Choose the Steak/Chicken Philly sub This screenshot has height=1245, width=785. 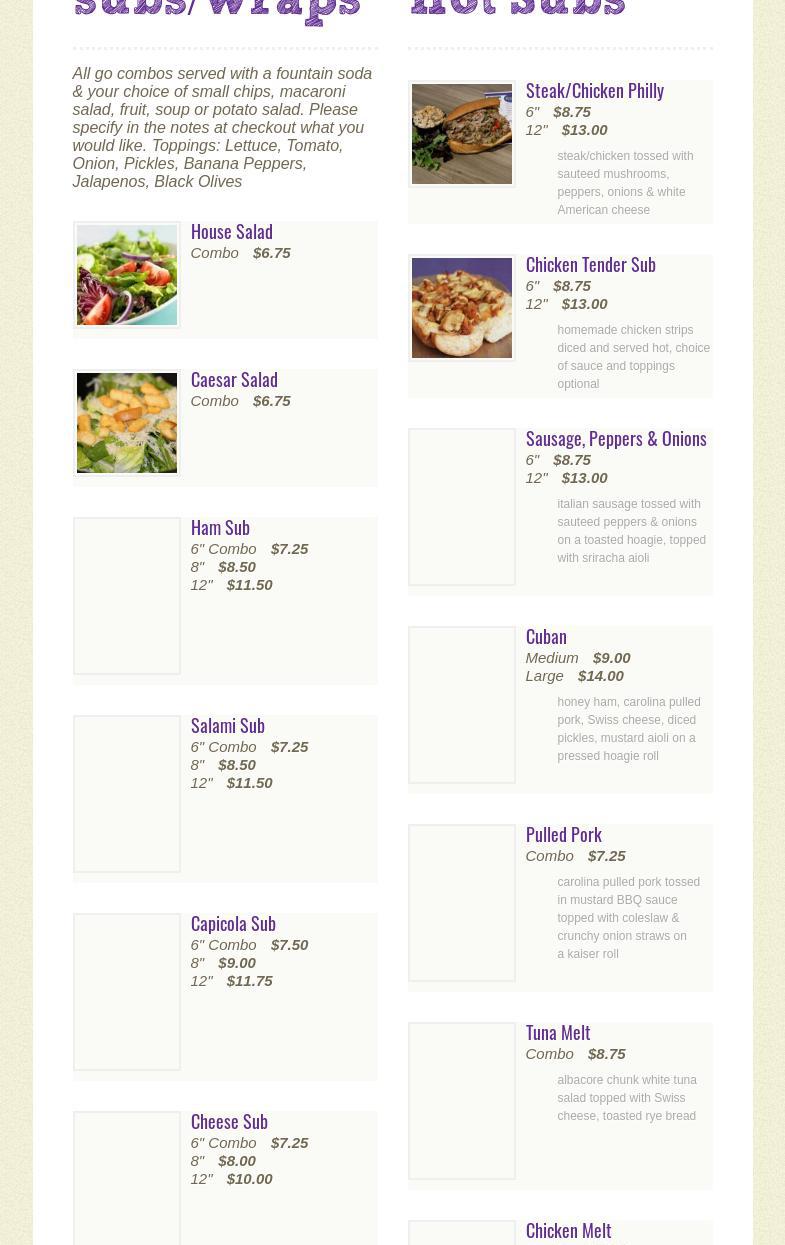tap(594, 91)
